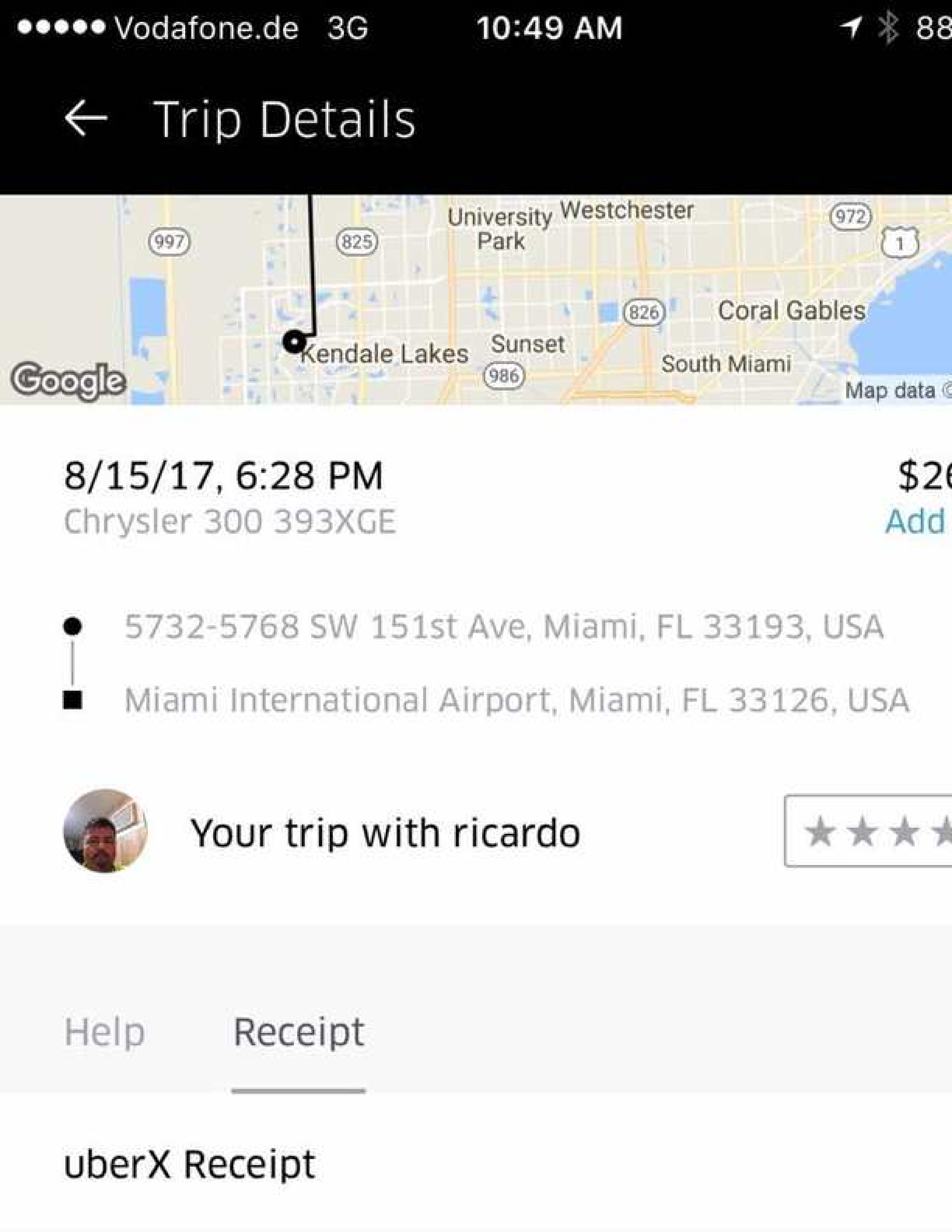Select the Receipt tab
This screenshot has height=1232, width=952.
(x=298, y=1032)
